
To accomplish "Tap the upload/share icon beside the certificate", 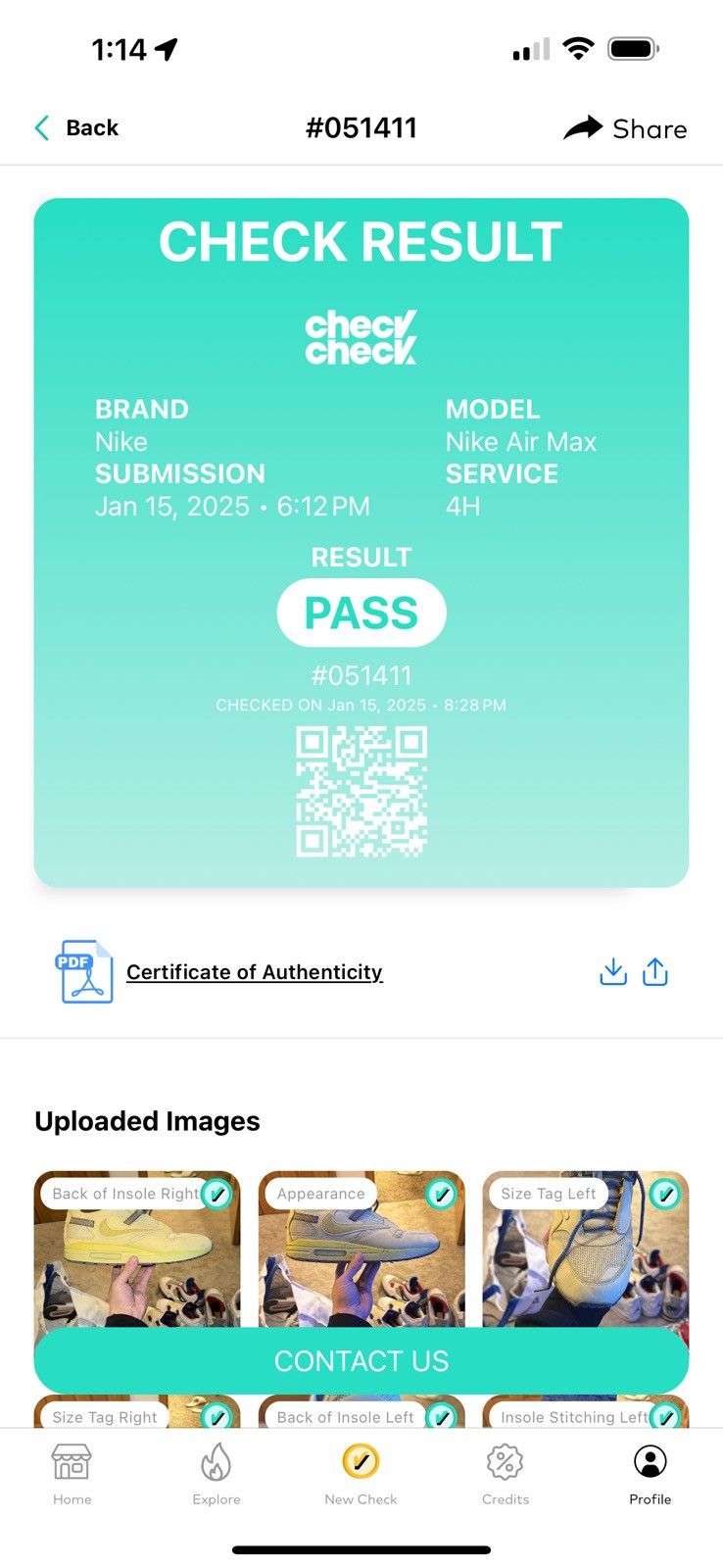I will click(655, 972).
